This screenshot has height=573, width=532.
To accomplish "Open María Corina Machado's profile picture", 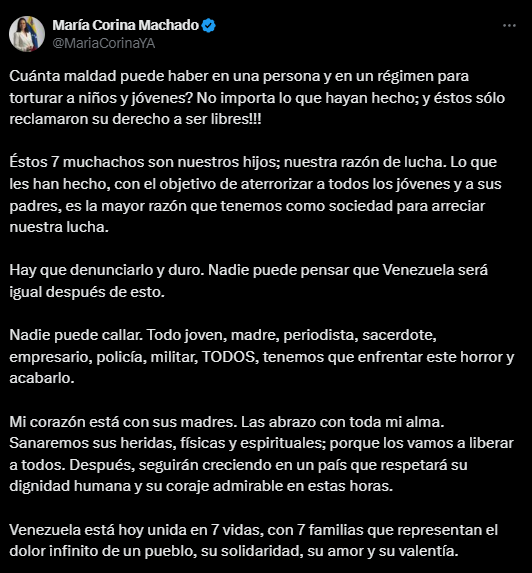I will point(27,34).
